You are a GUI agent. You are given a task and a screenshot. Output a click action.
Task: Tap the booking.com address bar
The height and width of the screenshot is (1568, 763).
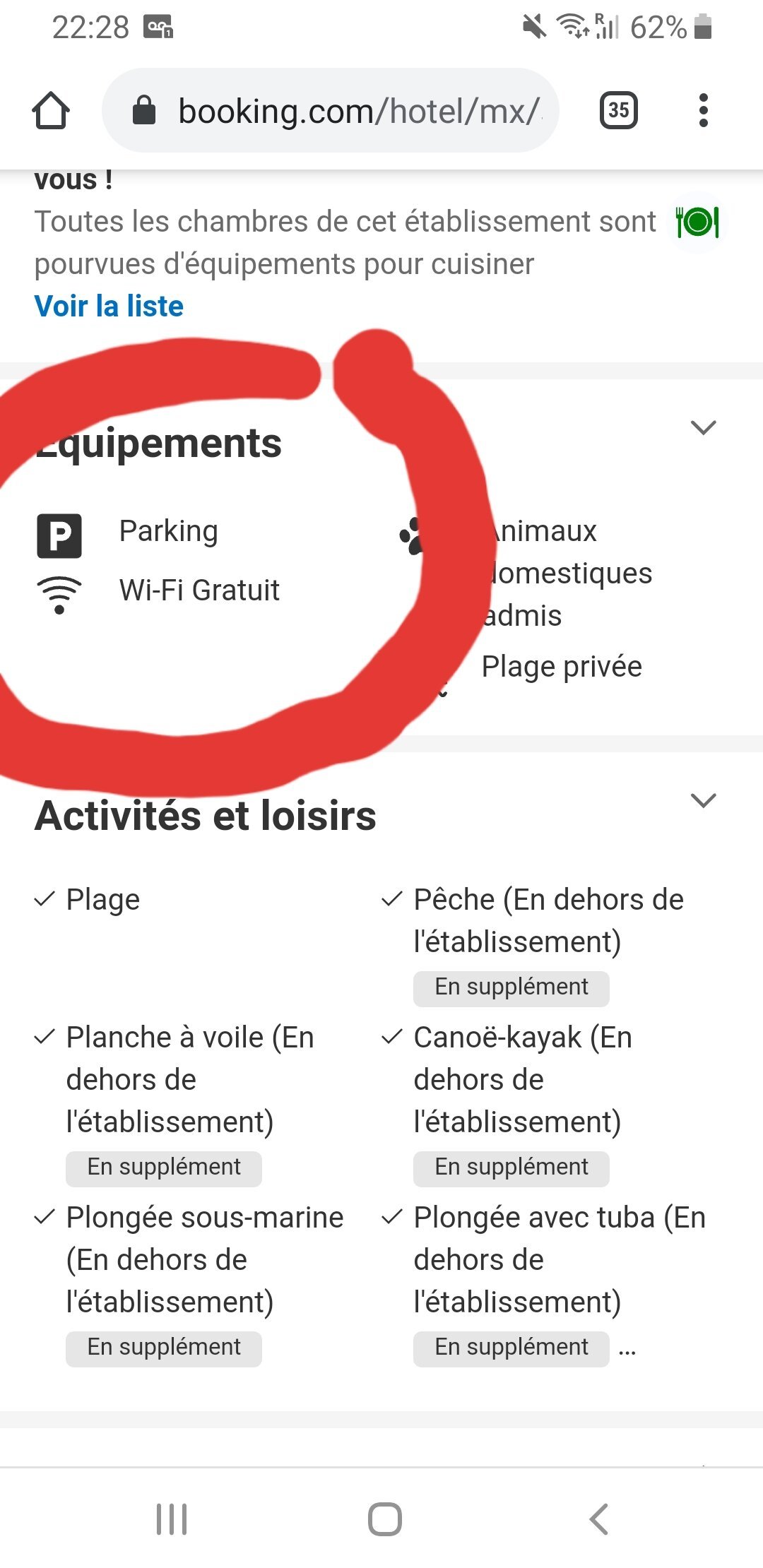click(331, 111)
